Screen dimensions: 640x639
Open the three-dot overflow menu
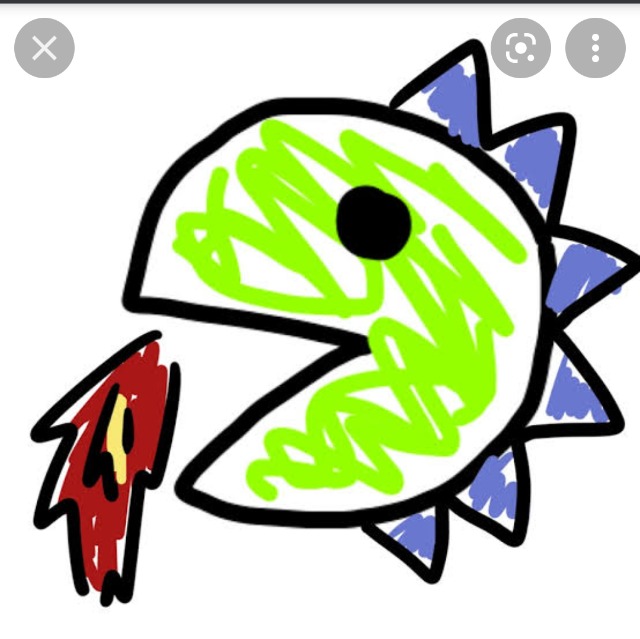[x=595, y=48]
